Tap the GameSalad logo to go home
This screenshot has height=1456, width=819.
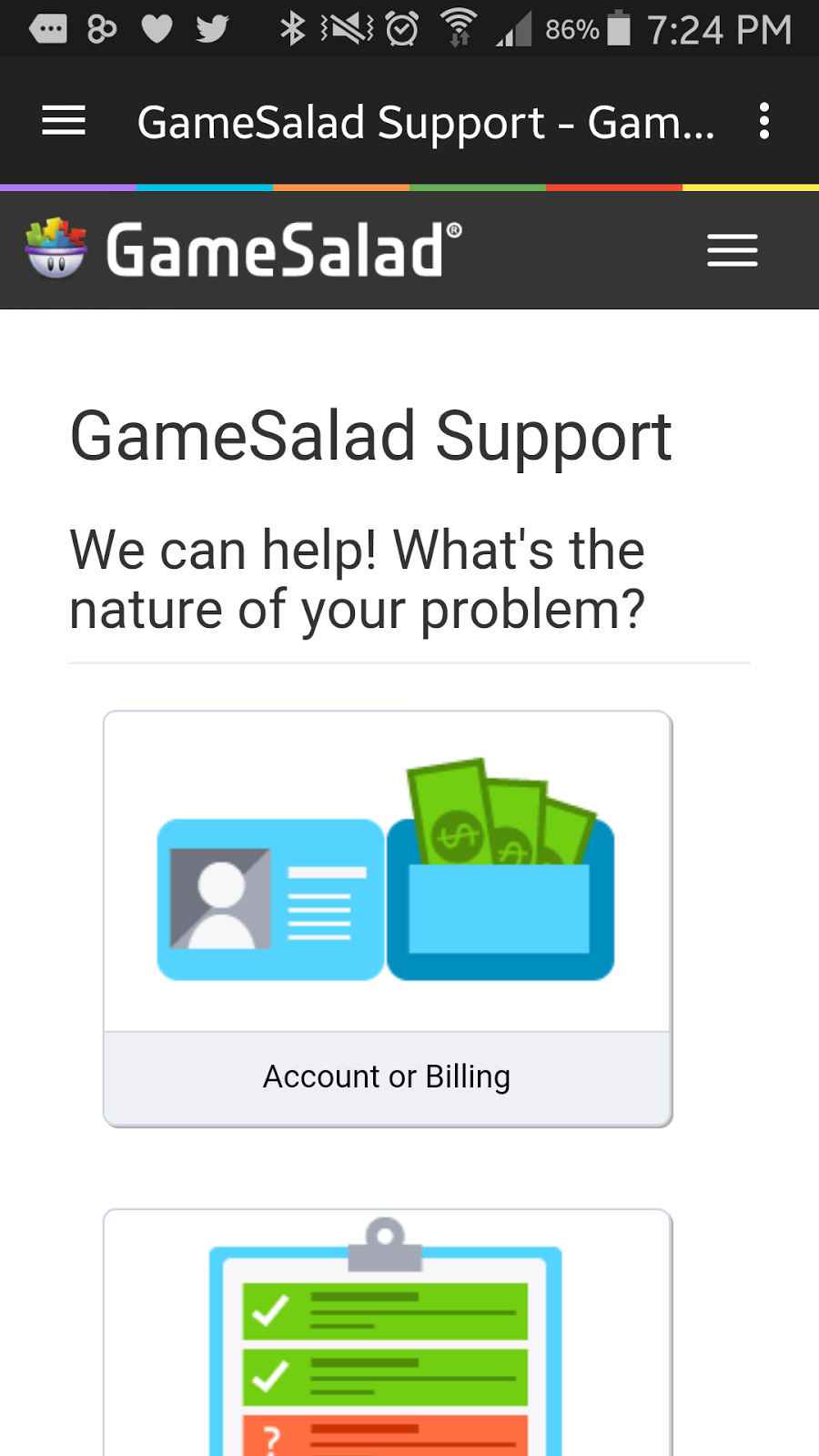[244, 248]
